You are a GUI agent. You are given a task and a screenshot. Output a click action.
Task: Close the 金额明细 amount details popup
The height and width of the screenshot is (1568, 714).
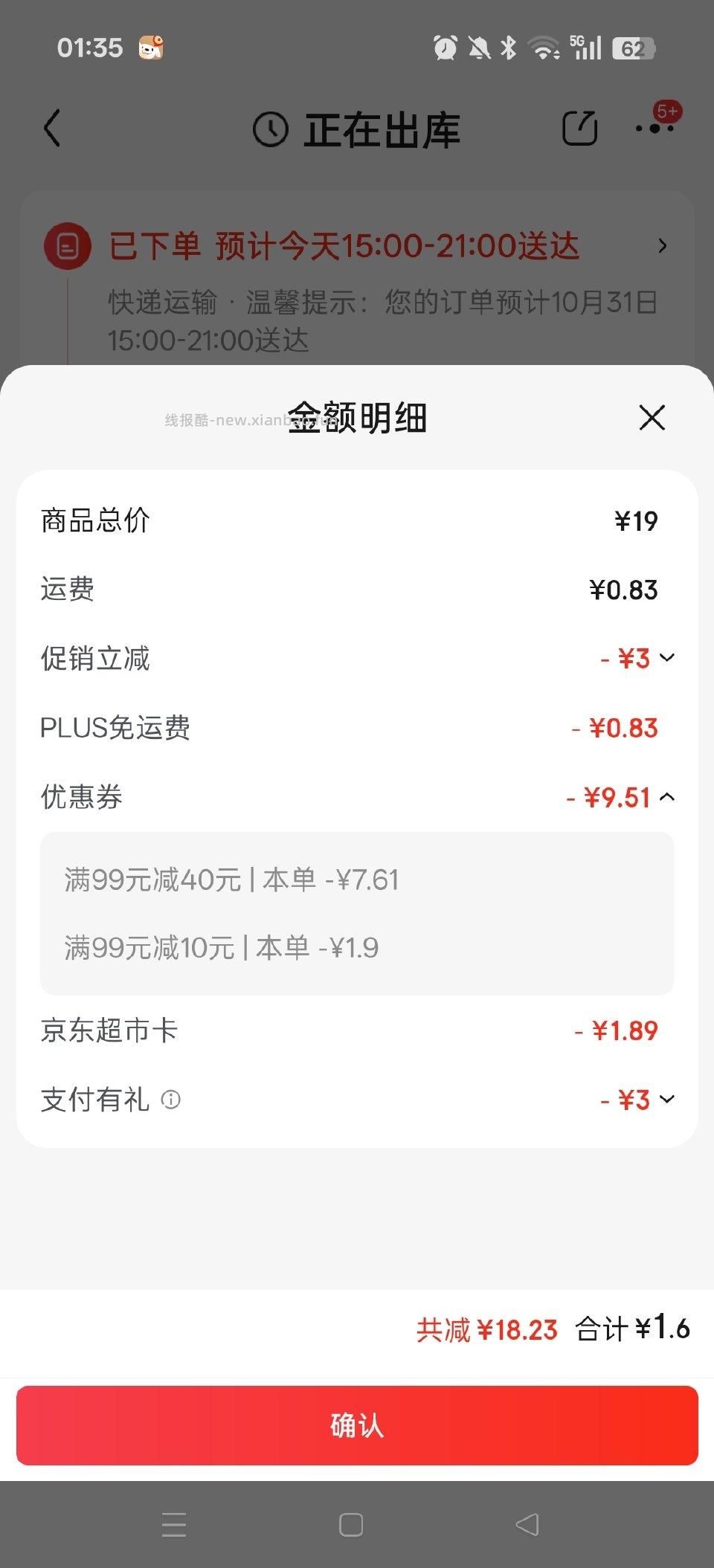(x=651, y=418)
